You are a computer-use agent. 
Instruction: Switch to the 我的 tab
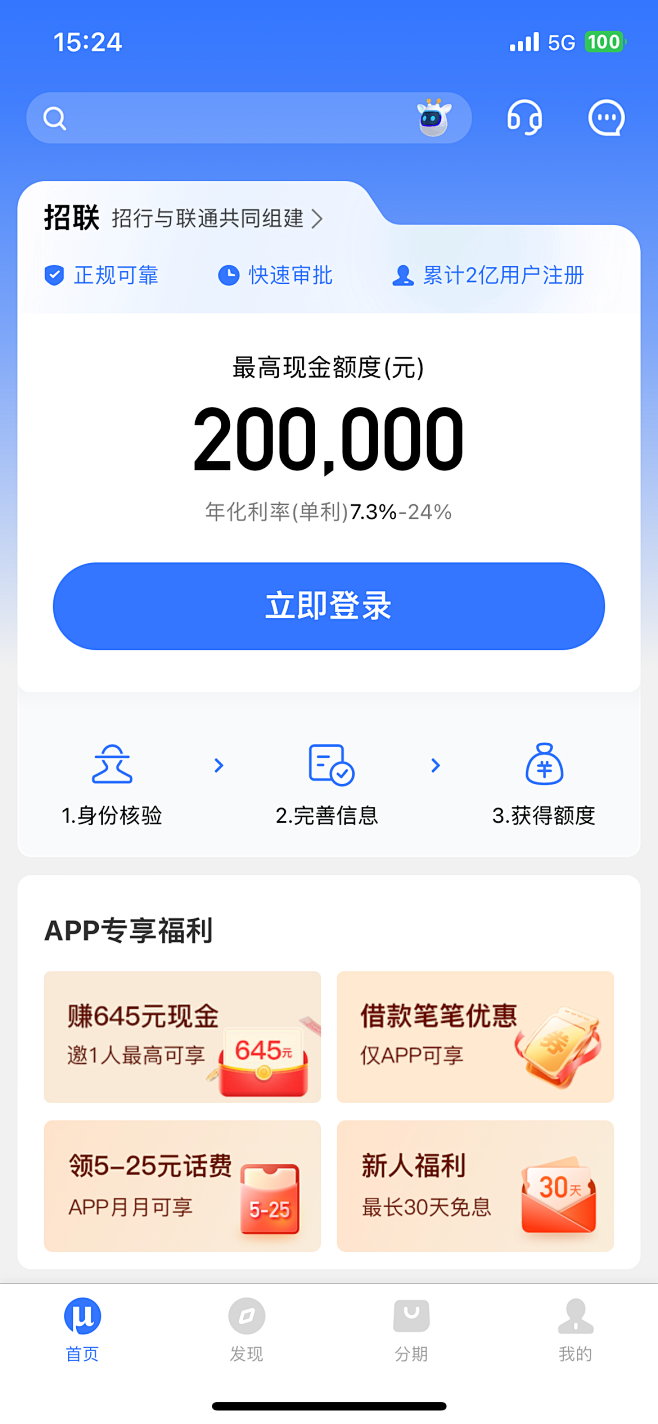(575, 1331)
